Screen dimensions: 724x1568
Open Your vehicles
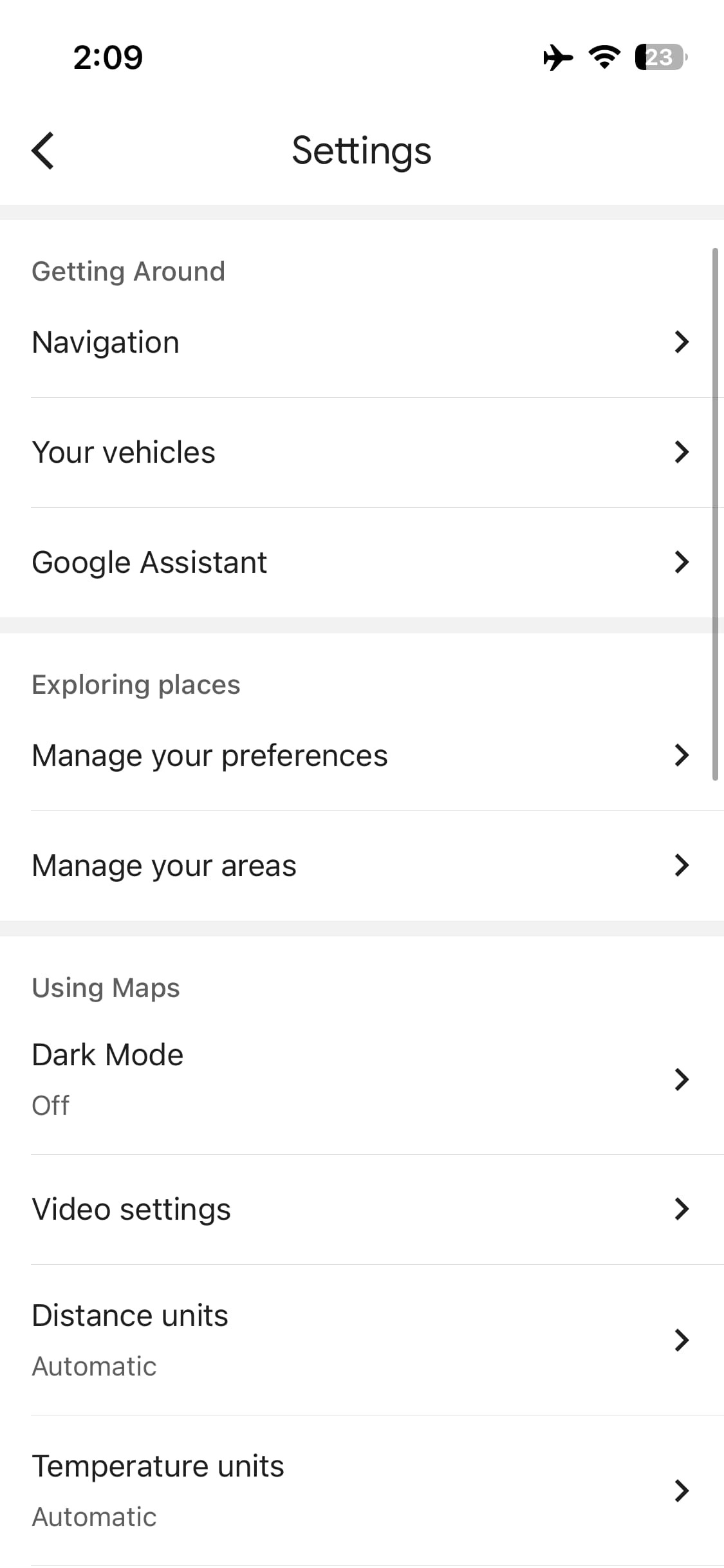[360, 452]
